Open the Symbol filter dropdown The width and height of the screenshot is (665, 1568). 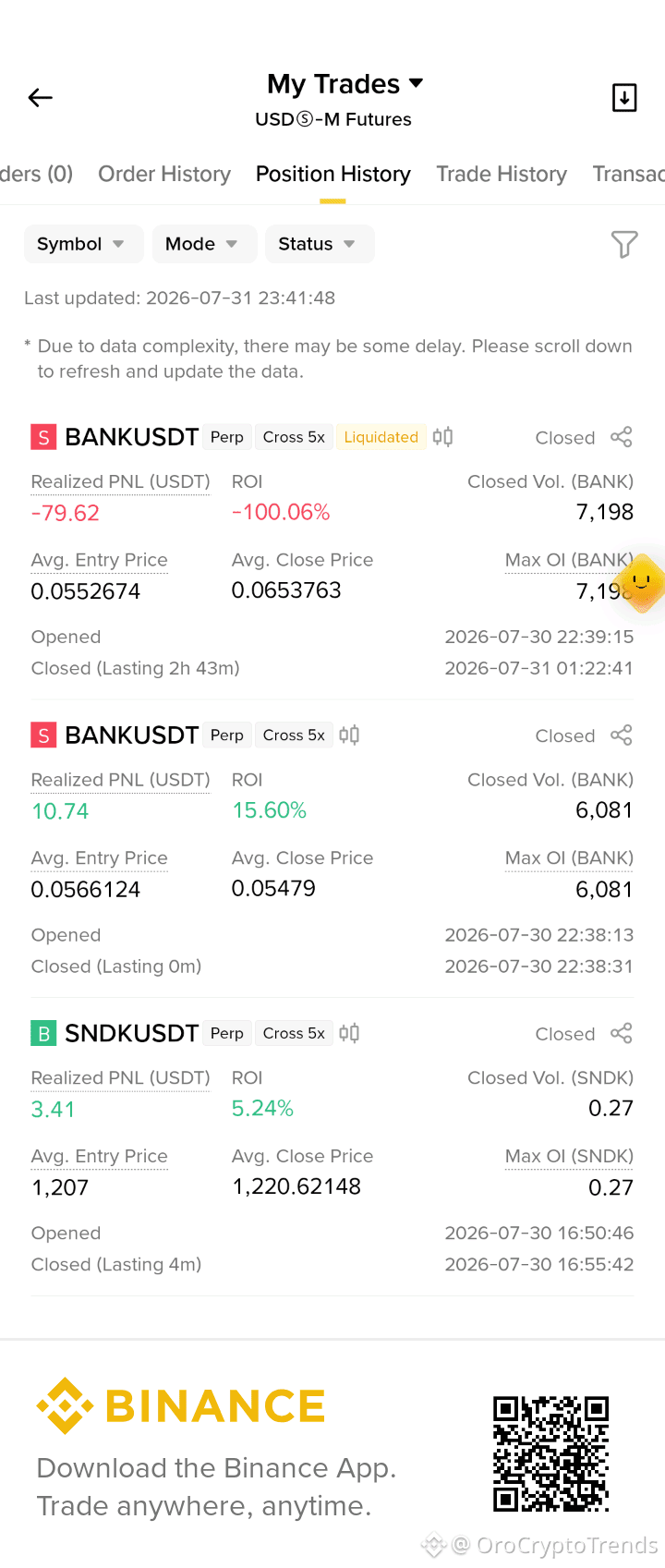coord(83,244)
